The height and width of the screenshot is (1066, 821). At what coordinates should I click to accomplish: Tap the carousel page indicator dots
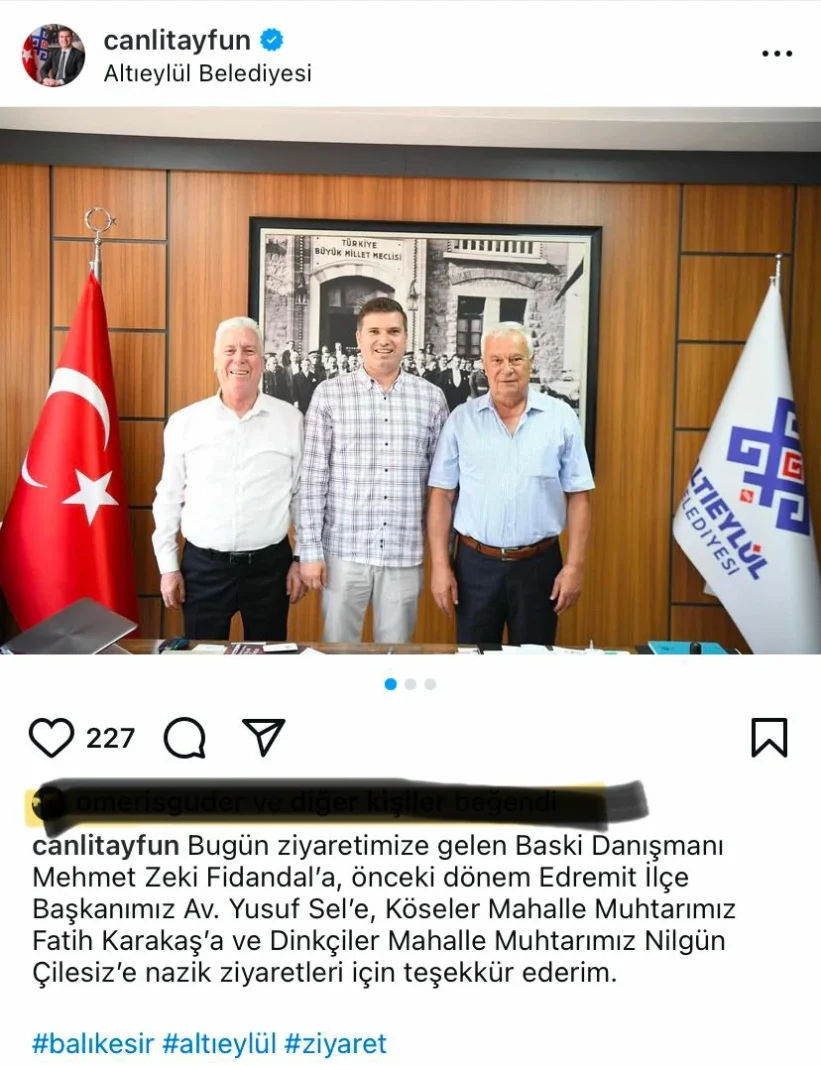[410, 684]
